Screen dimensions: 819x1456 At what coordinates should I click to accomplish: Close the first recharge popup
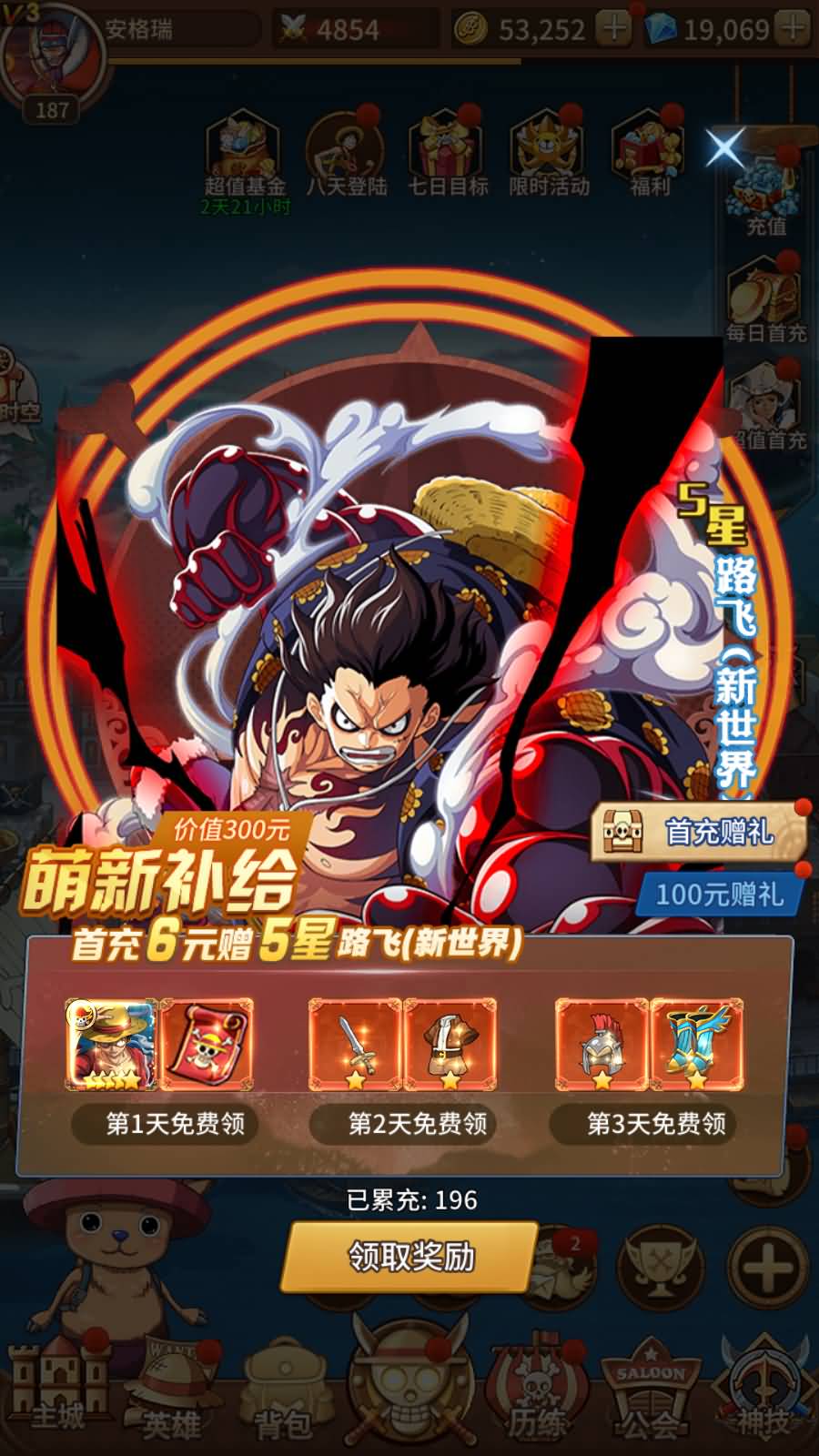725,147
